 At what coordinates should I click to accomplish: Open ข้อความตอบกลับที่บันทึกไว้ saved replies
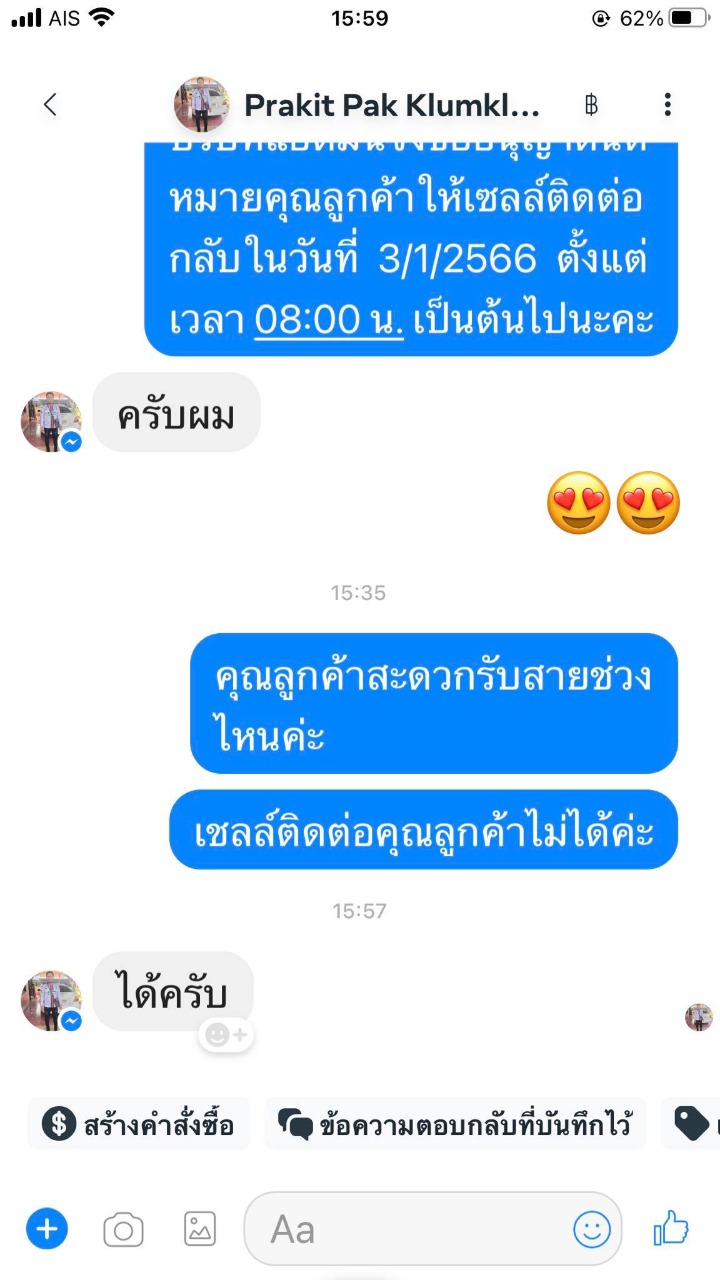tap(456, 1124)
